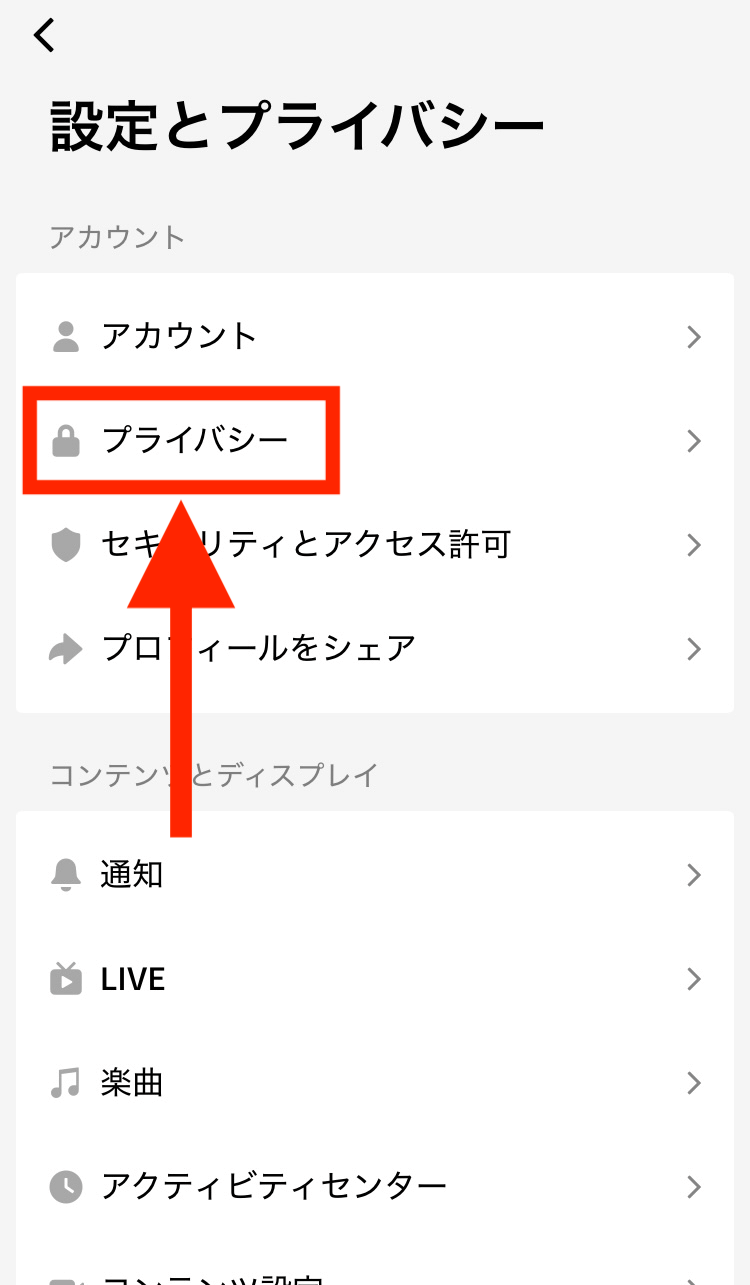Viewport: 750px width, 1285px height.
Task: Open 楽曲 settings
Action: [375, 1083]
